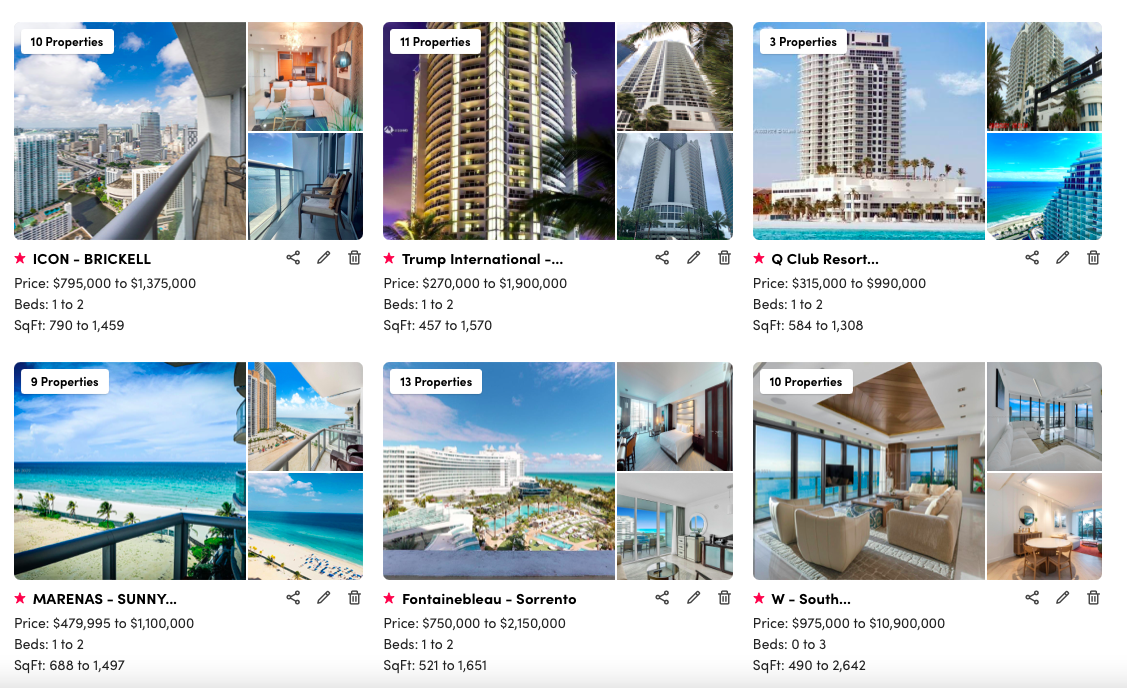Delete the ICON - BRICKELL collection
Screen dimensions: 1127x688
point(354,257)
